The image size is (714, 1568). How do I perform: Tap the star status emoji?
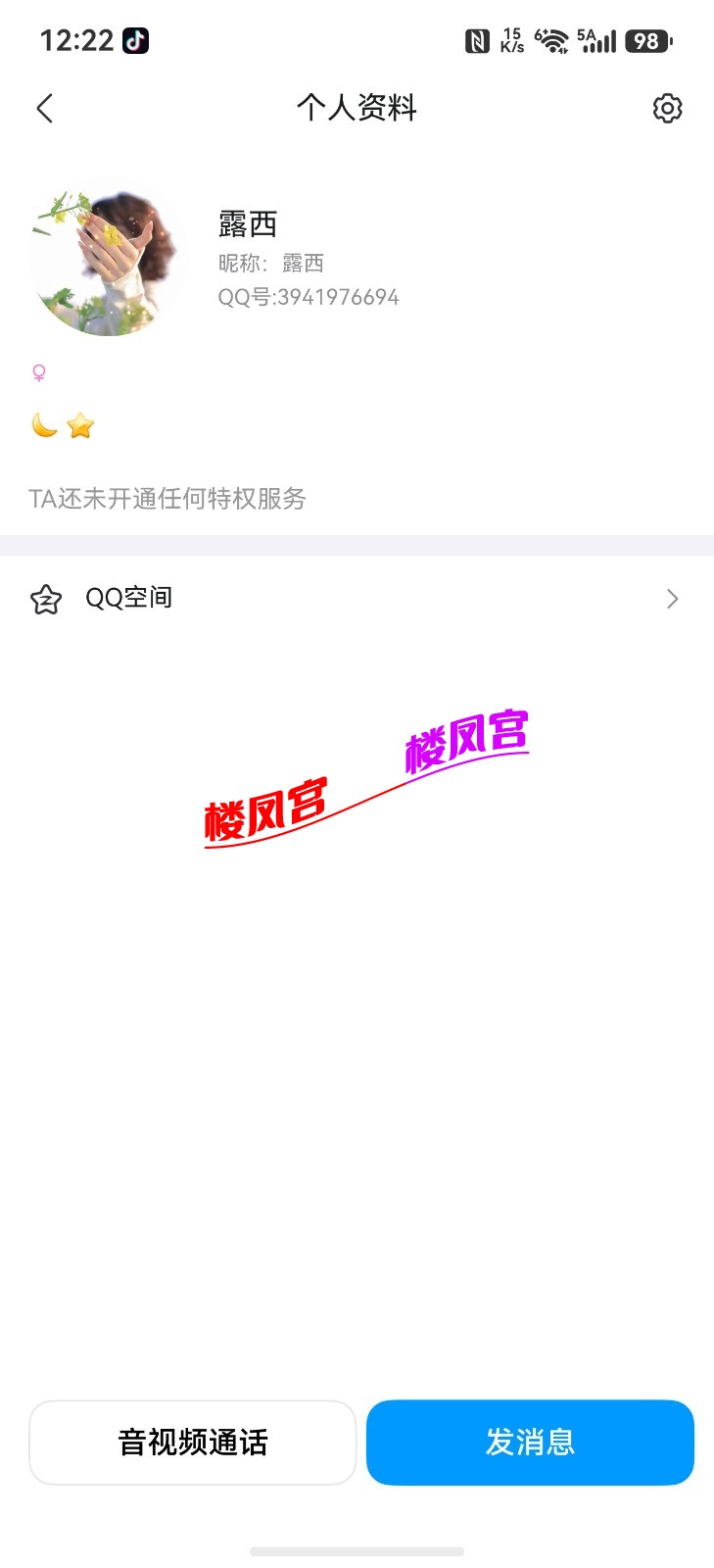80,425
